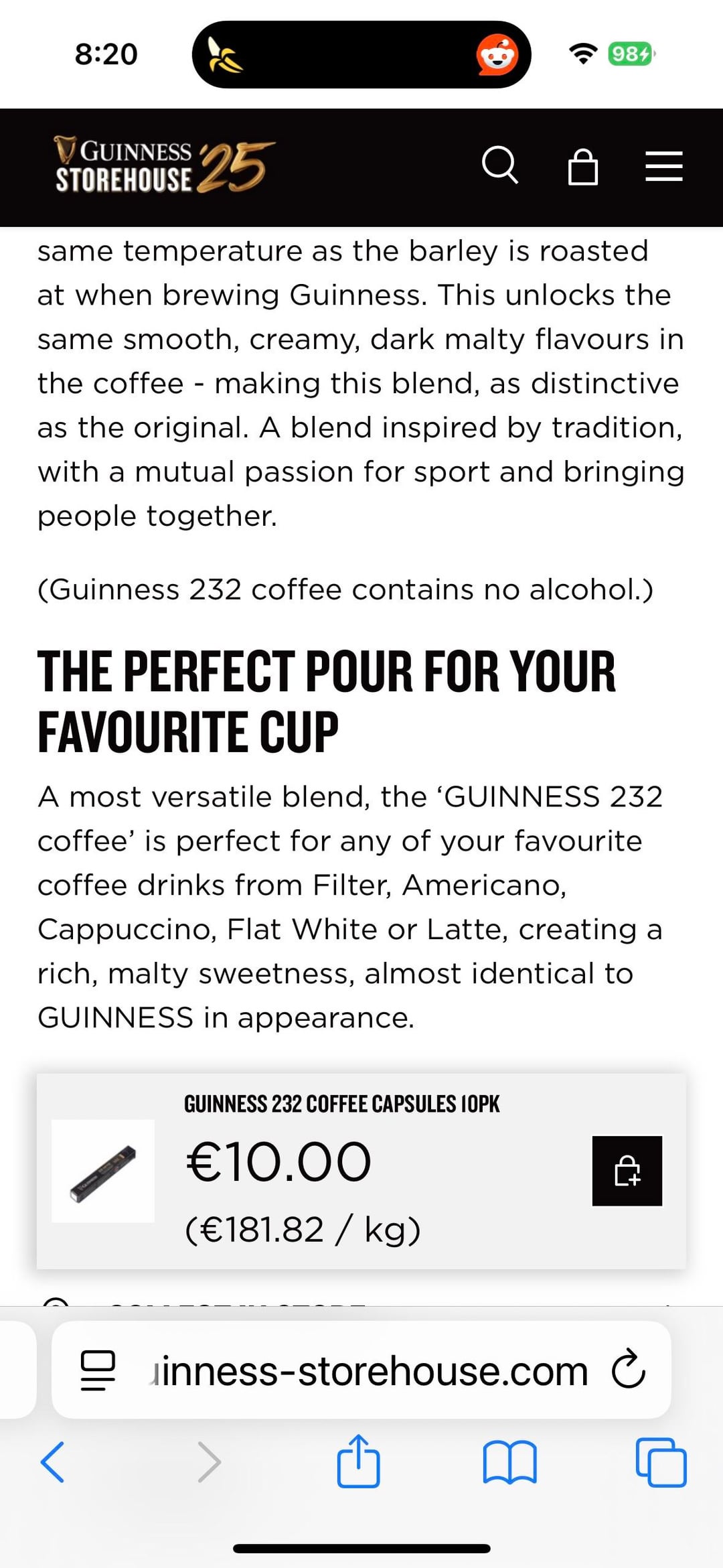The width and height of the screenshot is (723, 1568).
Task: Open the coffee capsules product image
Action: pyautogui.click(x=103, y=1170)
